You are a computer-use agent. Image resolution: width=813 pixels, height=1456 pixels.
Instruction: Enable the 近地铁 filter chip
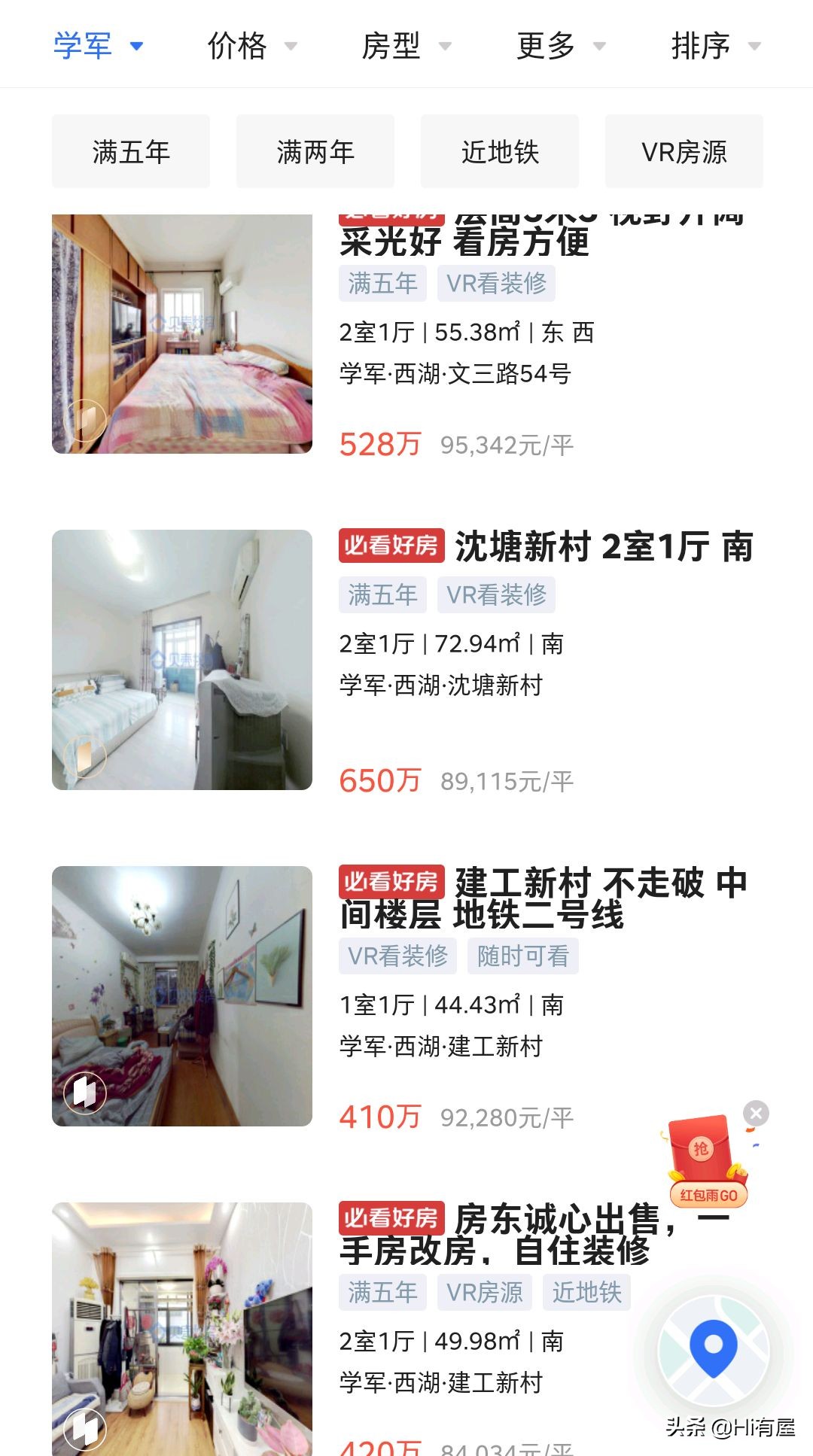[499, 150]
